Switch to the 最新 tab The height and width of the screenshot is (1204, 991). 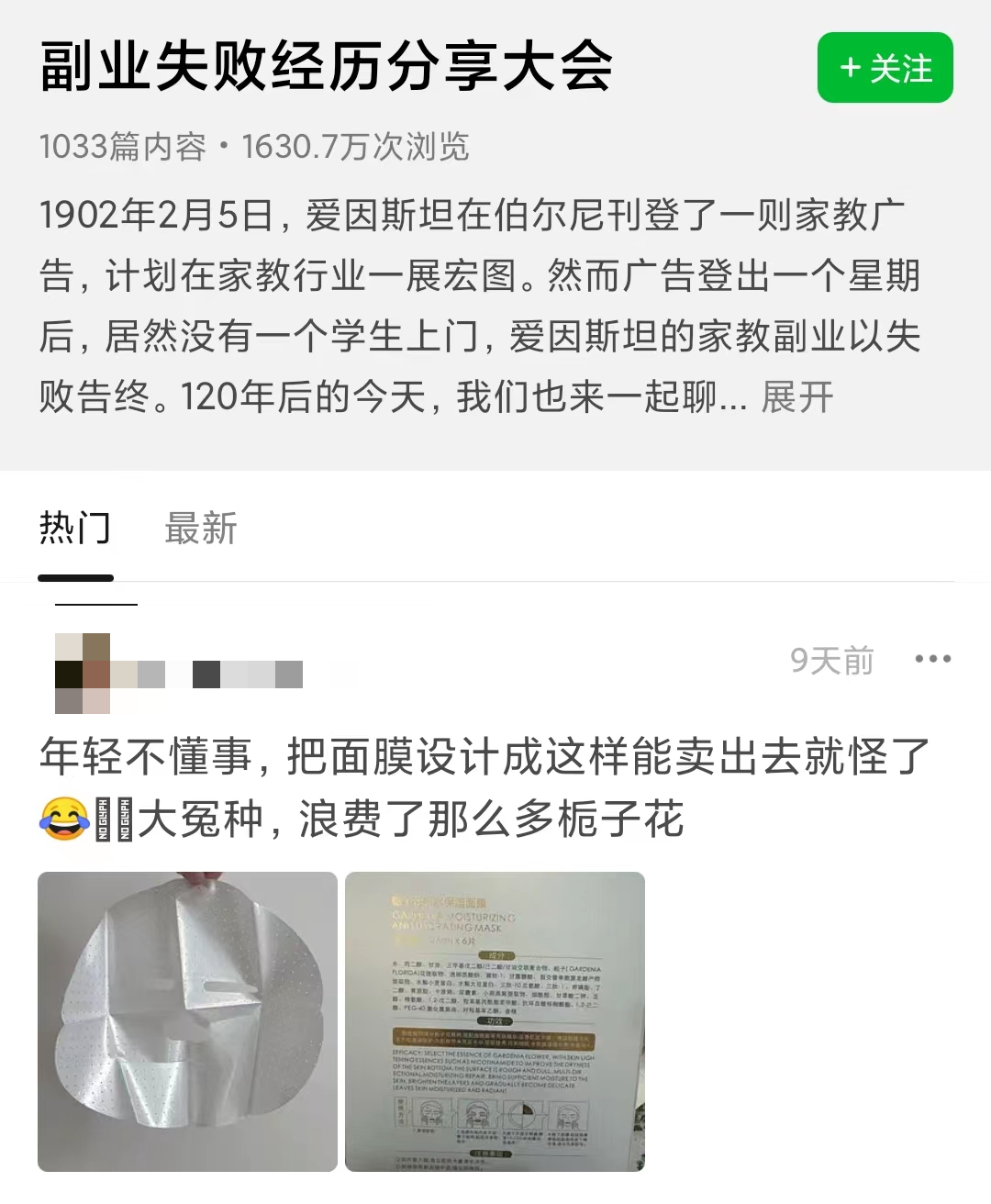pyautogui.click(x=200, y=530)
